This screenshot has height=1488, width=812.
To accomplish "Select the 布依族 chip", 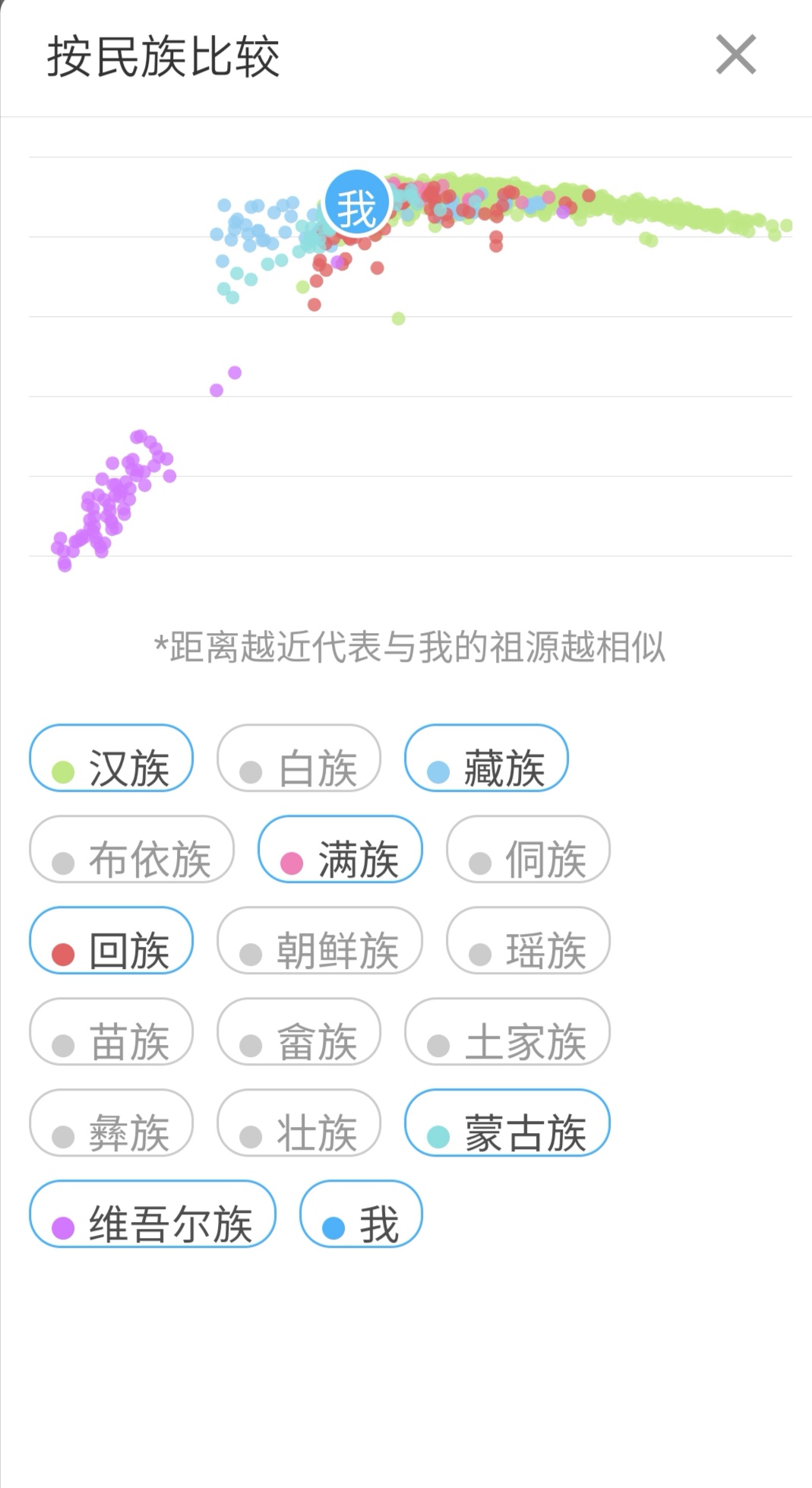I will pyautogui.click(x=132, y=849).
